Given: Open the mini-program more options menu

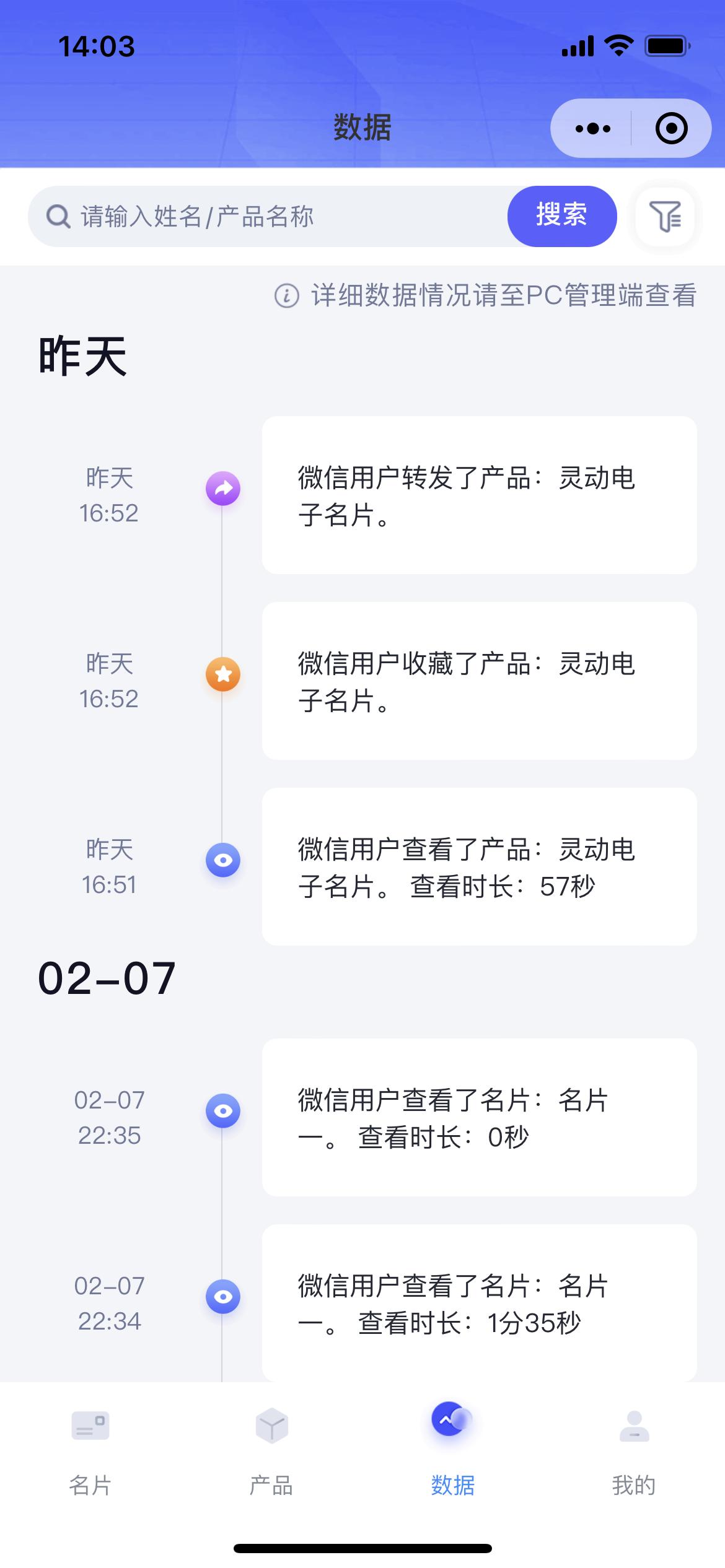Looking at the screenshot, I should [593, 129].
